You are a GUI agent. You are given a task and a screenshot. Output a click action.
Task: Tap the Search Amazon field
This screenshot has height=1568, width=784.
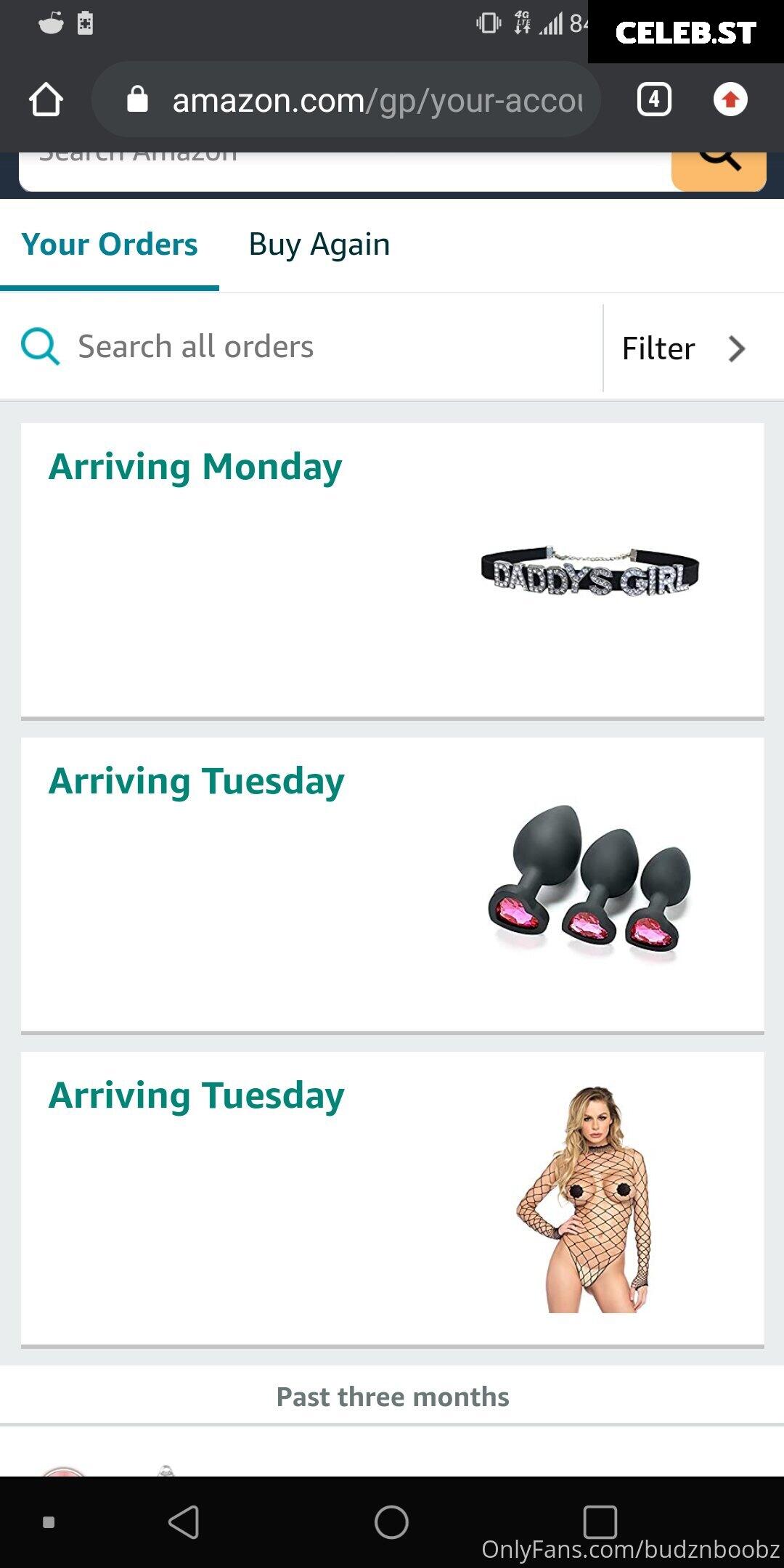tap(345, 171)
